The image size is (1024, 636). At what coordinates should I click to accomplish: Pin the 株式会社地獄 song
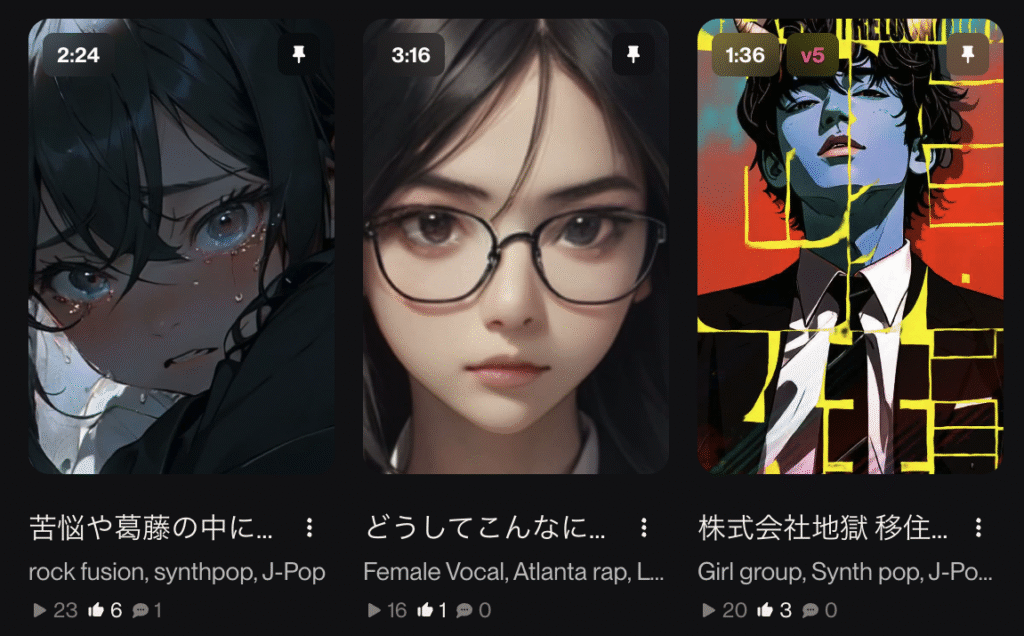[x=967, y=55]
